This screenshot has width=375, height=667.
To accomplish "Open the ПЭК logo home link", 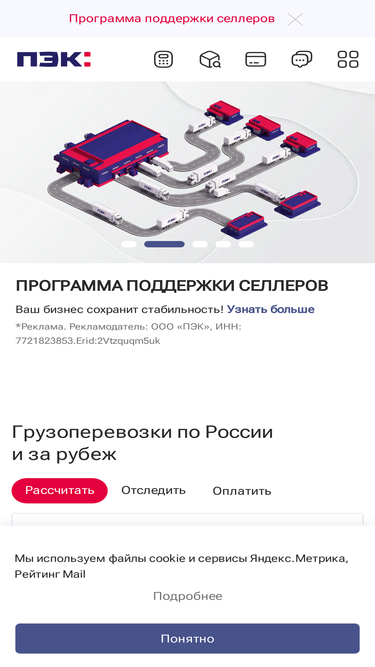I will point(54,59).
